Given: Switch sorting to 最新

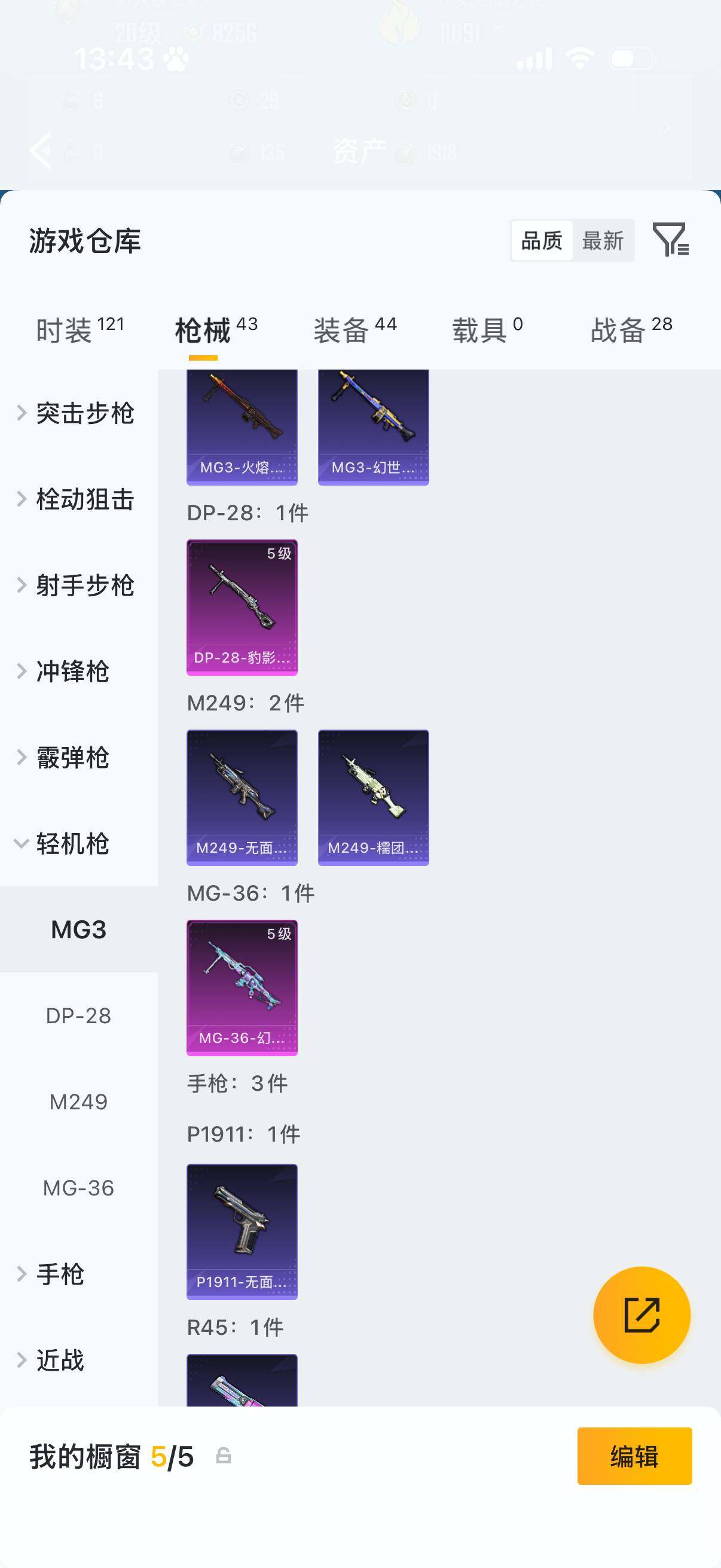Looking at the screenshot, I should click(603, 241).
